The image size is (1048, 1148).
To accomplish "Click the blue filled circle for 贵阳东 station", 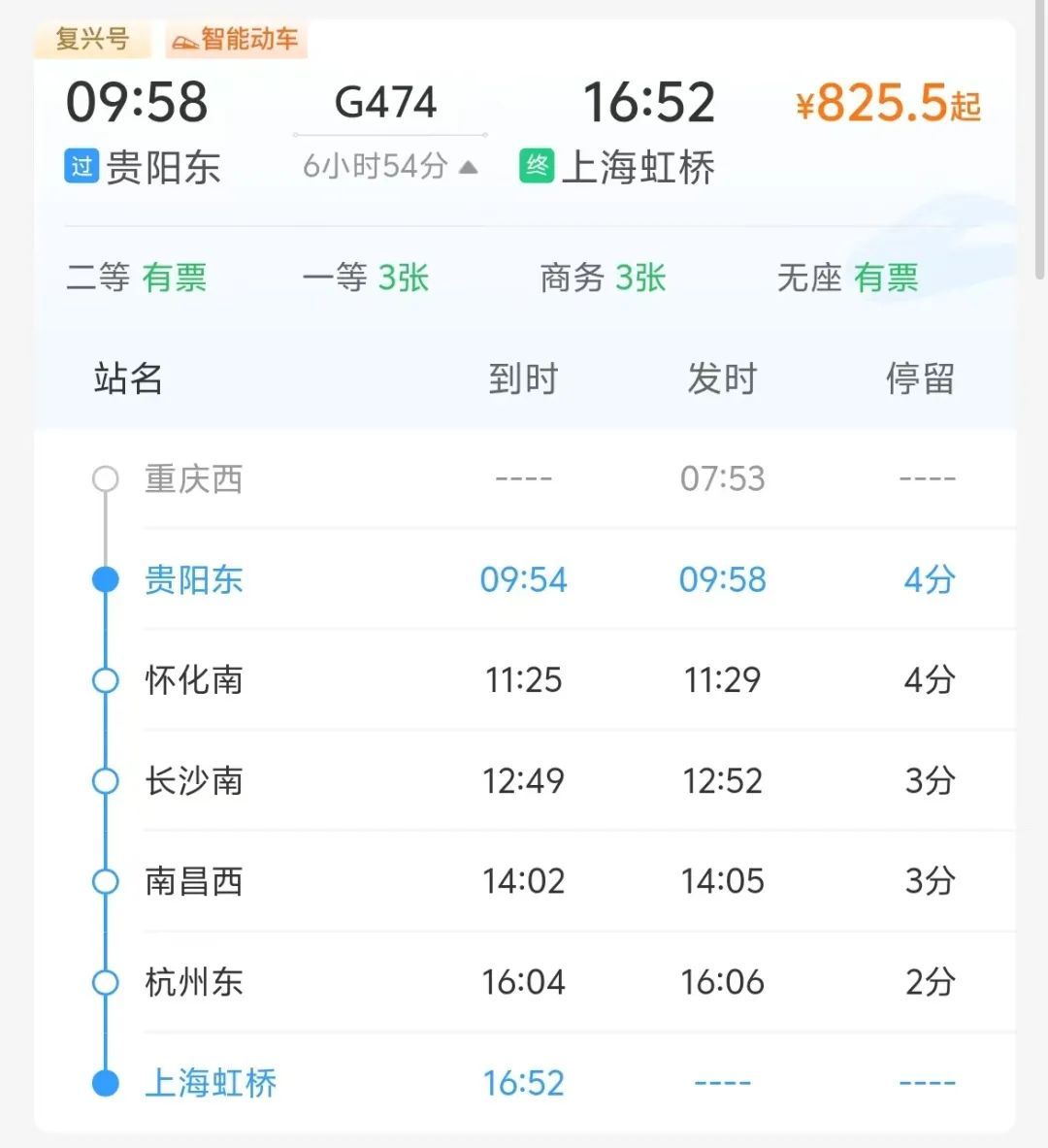I will (105, 579).
